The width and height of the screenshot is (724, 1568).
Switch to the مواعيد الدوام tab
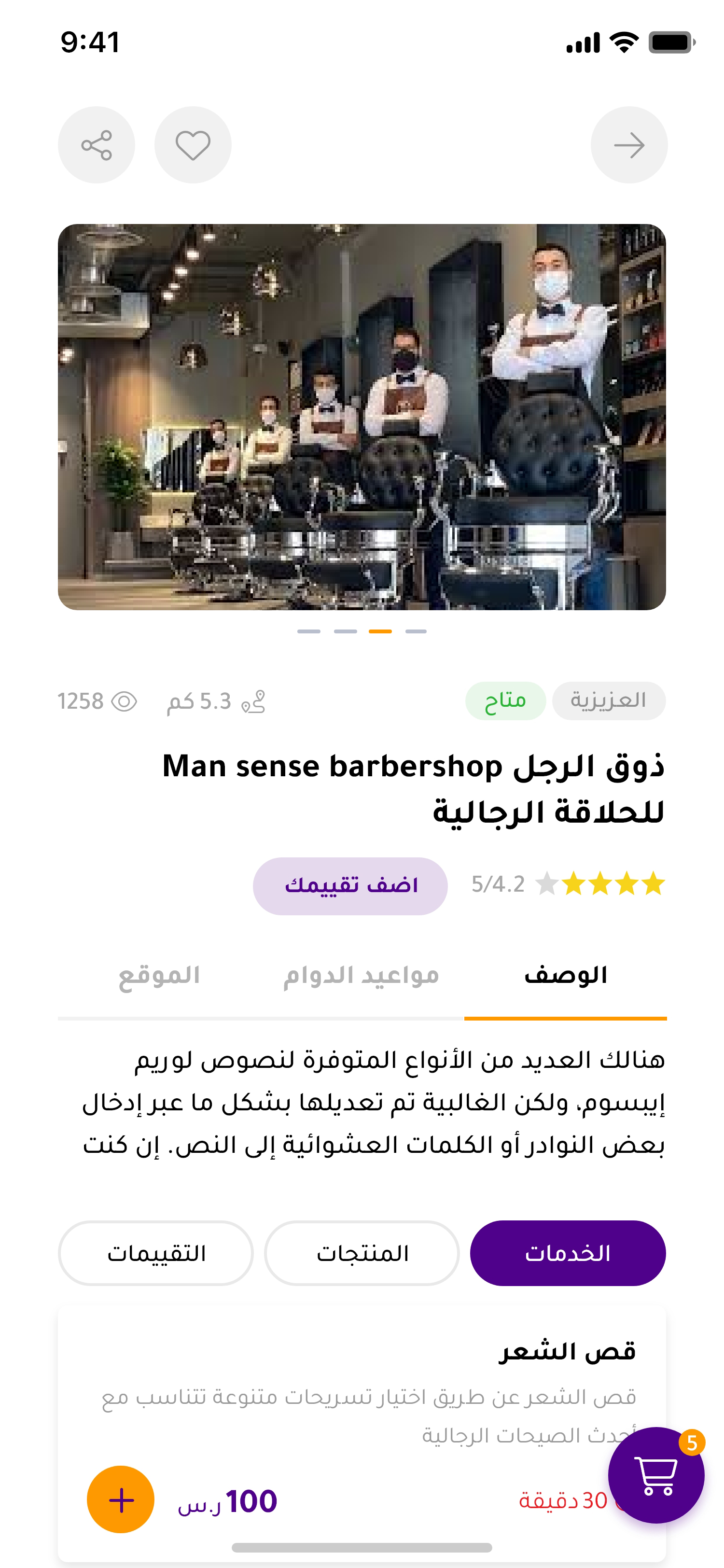(361, 976)
